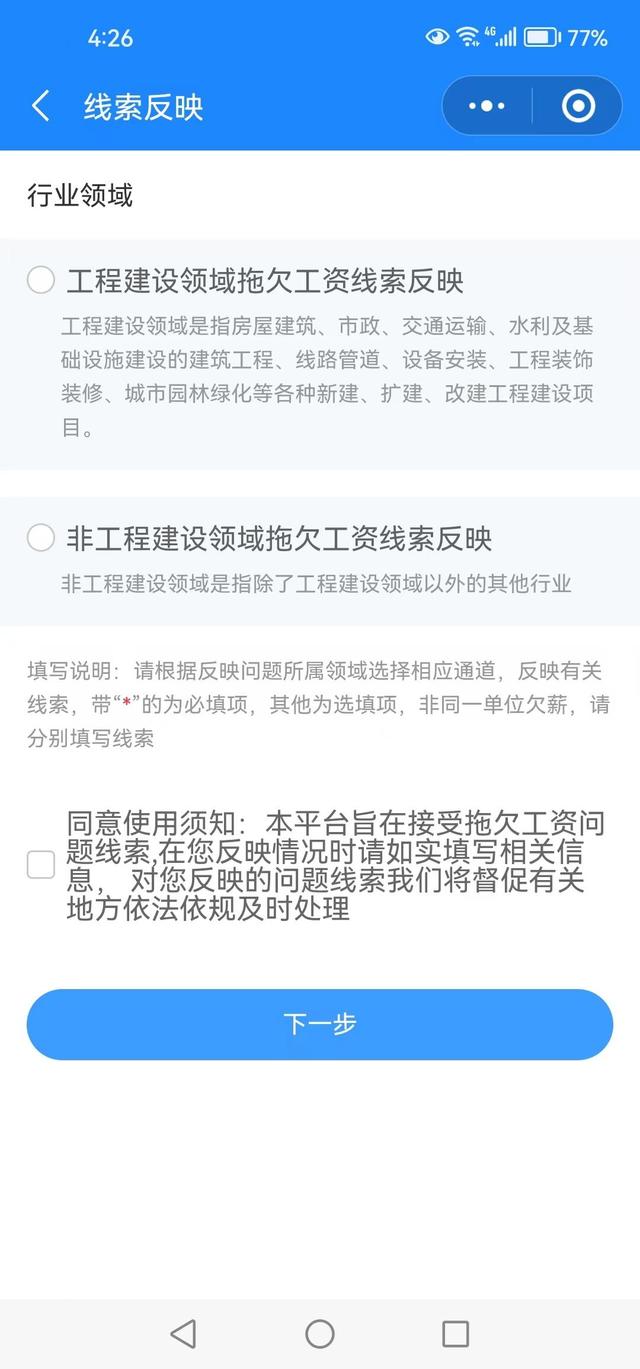Select 工程建设领域拖欠工资线索反映 option
The height and width of the screenshot is (1369, 640).
coord(41,280)
